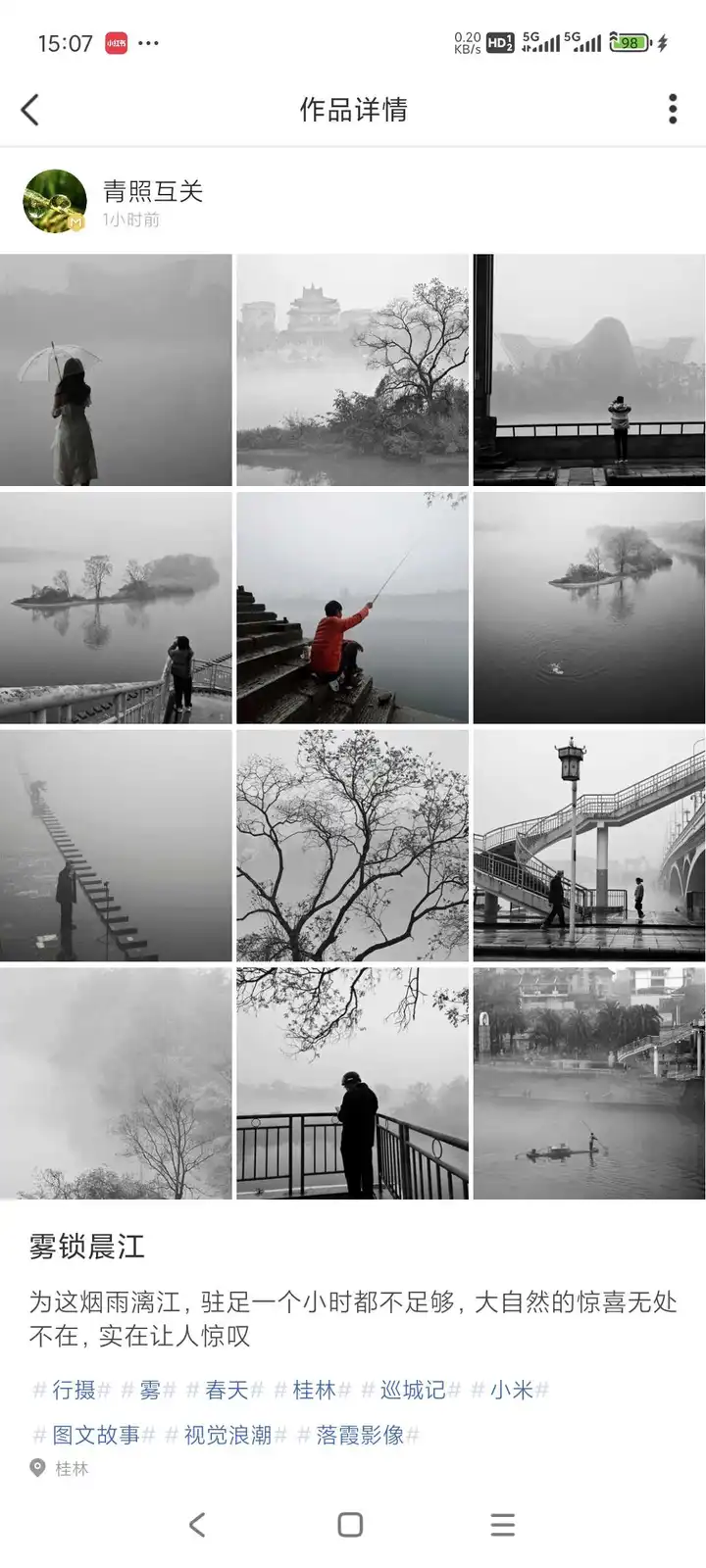
Task: Go back from the 作品详情 page
Action: [x=30, y=110]
